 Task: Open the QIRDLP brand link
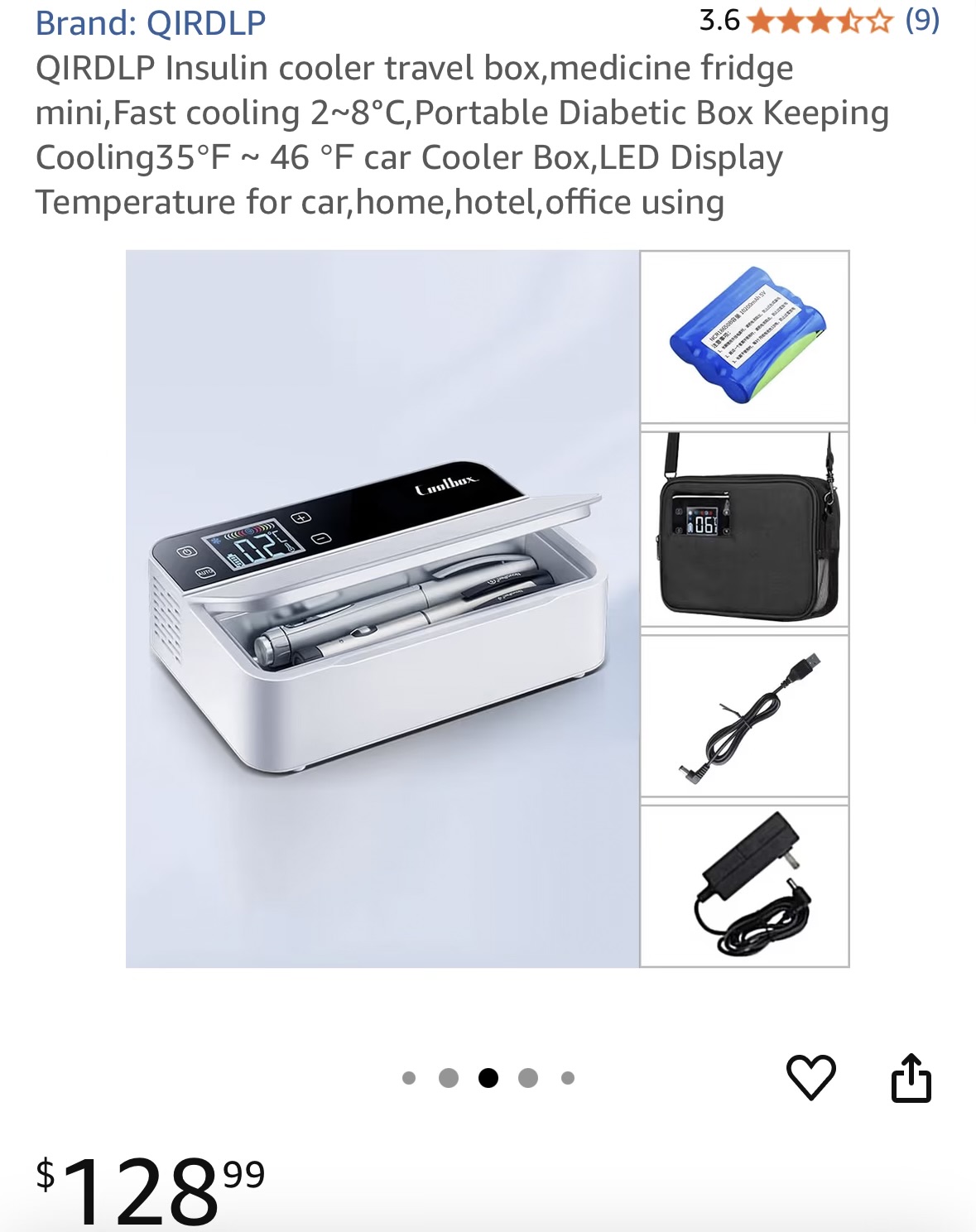tap(150, 23)
